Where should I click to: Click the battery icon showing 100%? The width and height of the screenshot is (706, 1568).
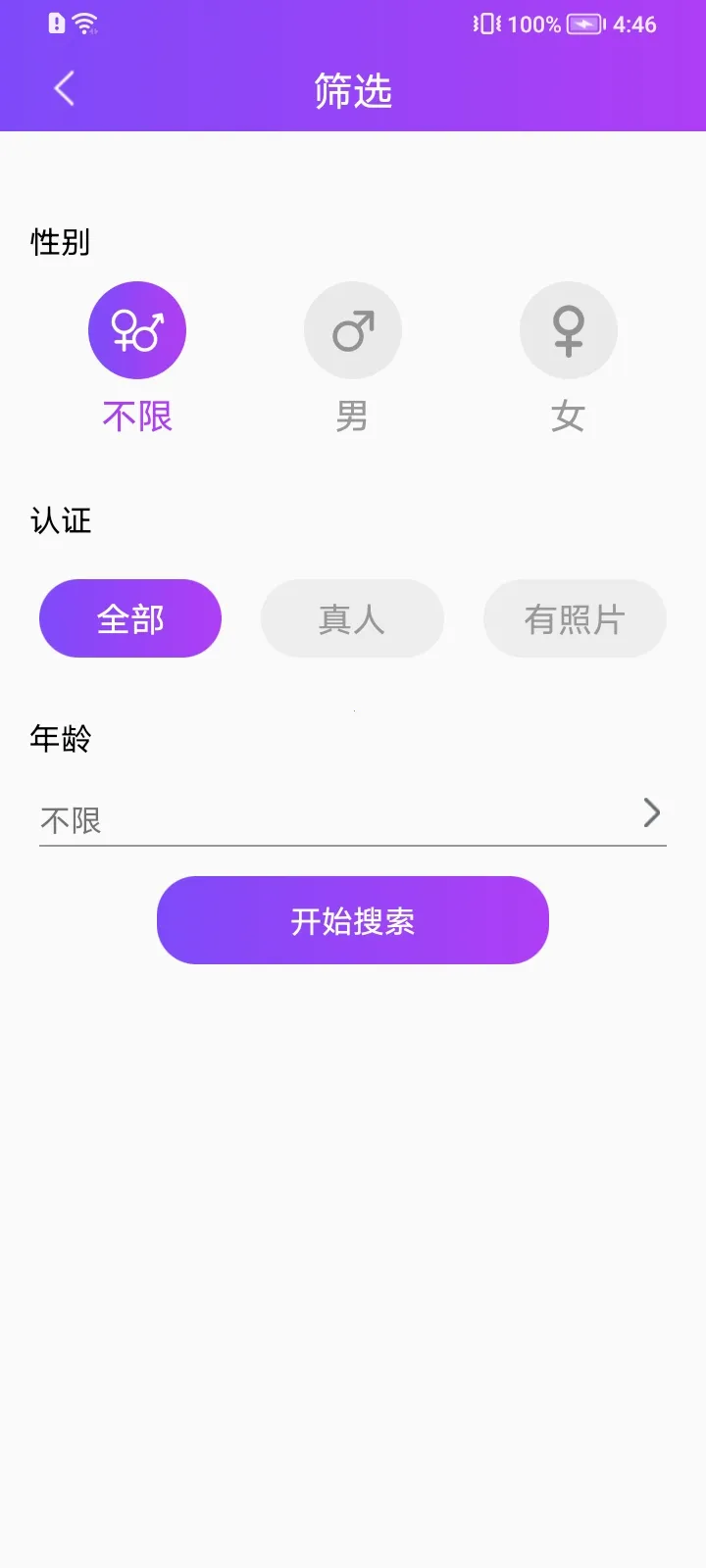click(x=583, y=24)
